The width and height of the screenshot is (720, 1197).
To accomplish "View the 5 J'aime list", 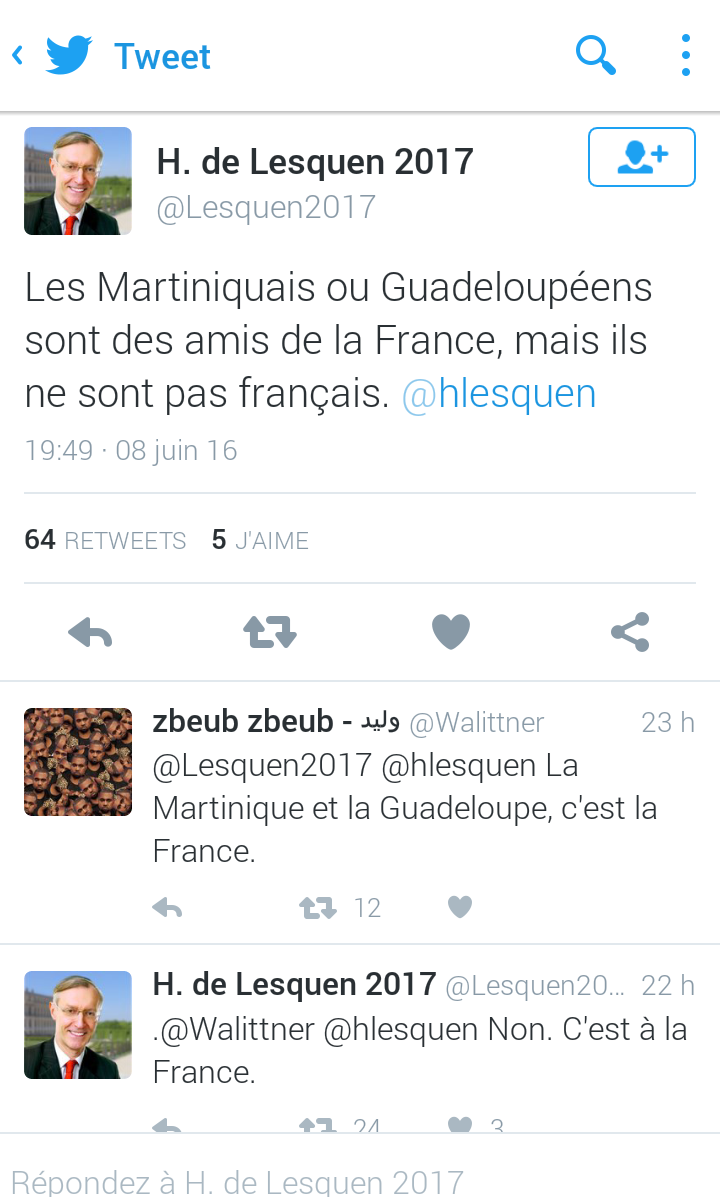I will pyautogui.click(x=260, y=540).
